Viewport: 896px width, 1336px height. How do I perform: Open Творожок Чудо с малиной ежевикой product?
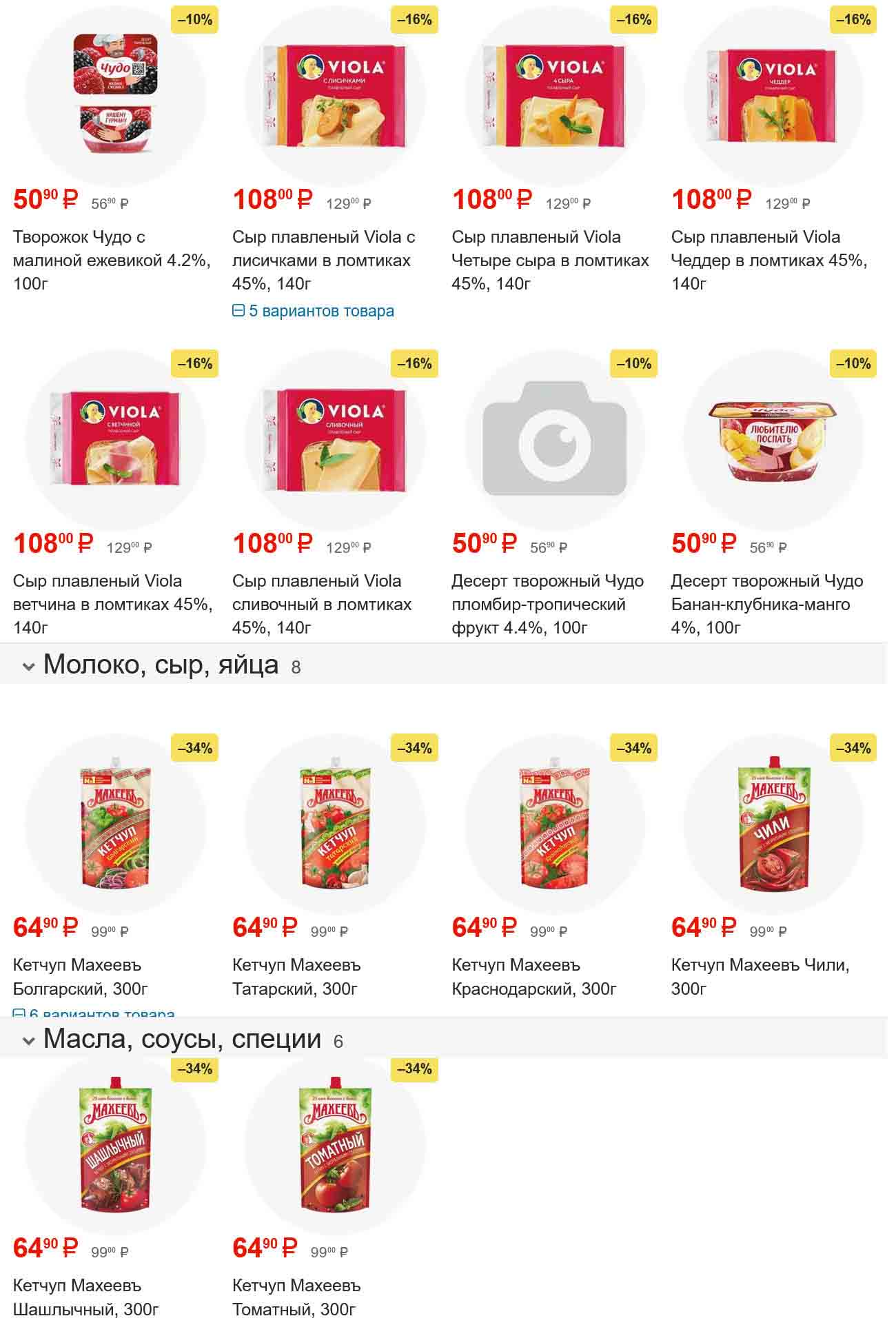click(x=111, y=260)
